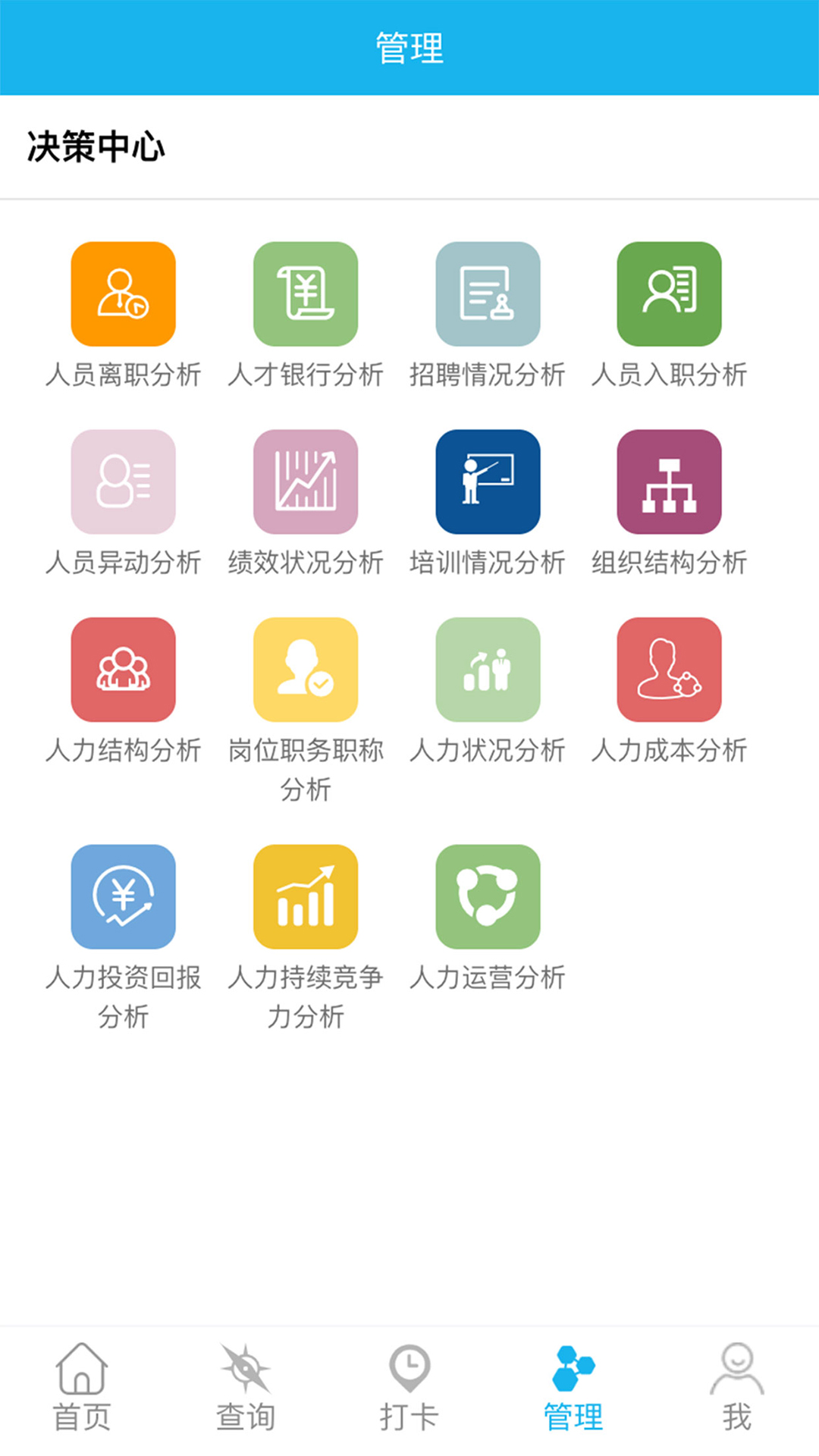Tap the 管理 tab
819x1456 pixels.
573,1387
